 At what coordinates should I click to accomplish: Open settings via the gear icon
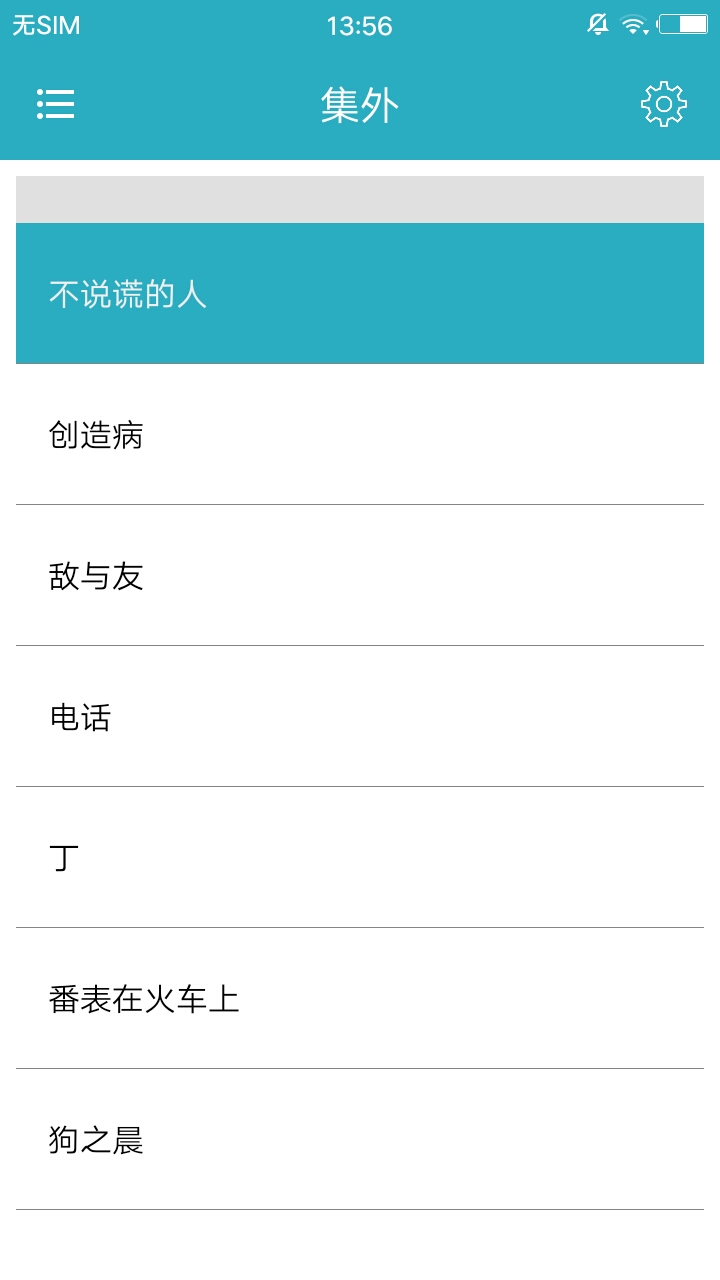point(664,104)
